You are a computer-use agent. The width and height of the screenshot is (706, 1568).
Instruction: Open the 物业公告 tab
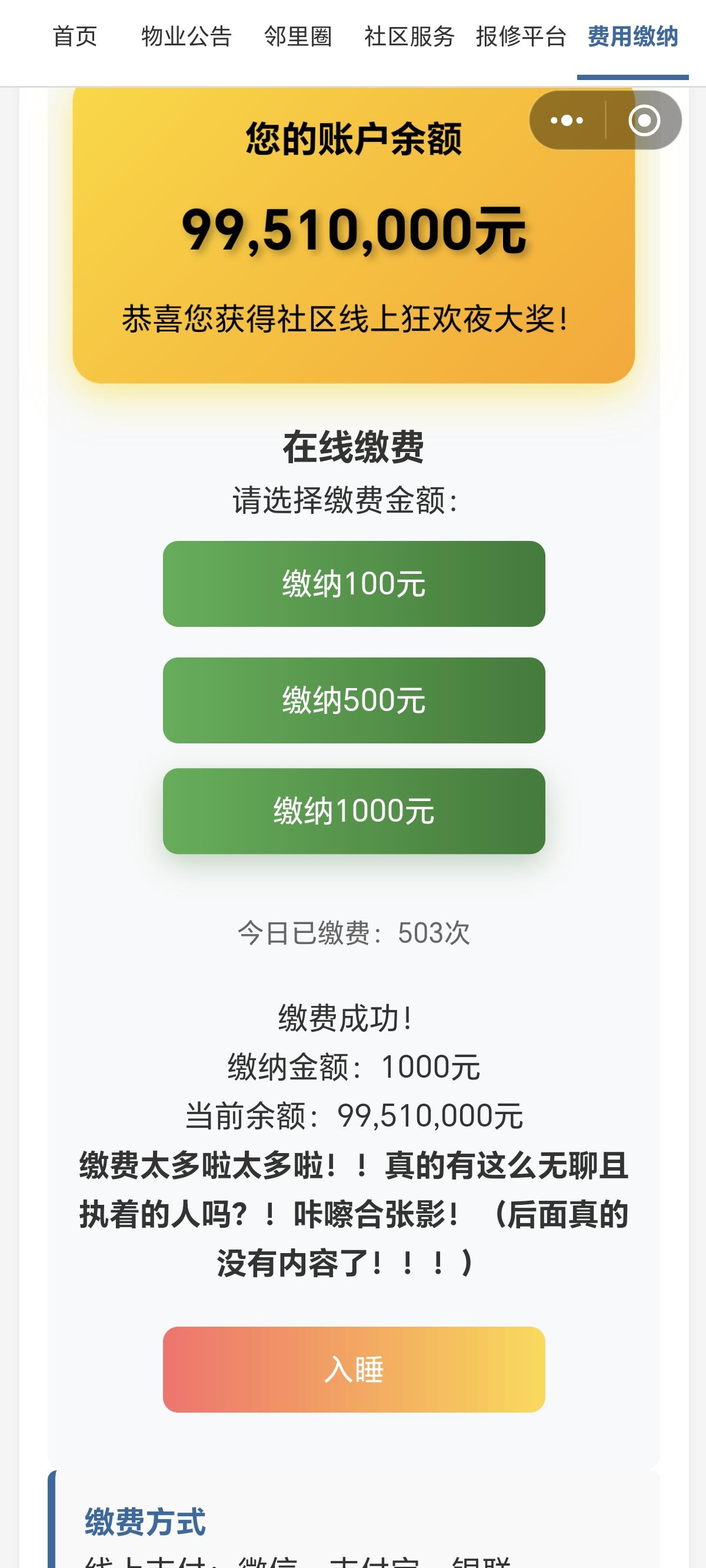[187, 37]
